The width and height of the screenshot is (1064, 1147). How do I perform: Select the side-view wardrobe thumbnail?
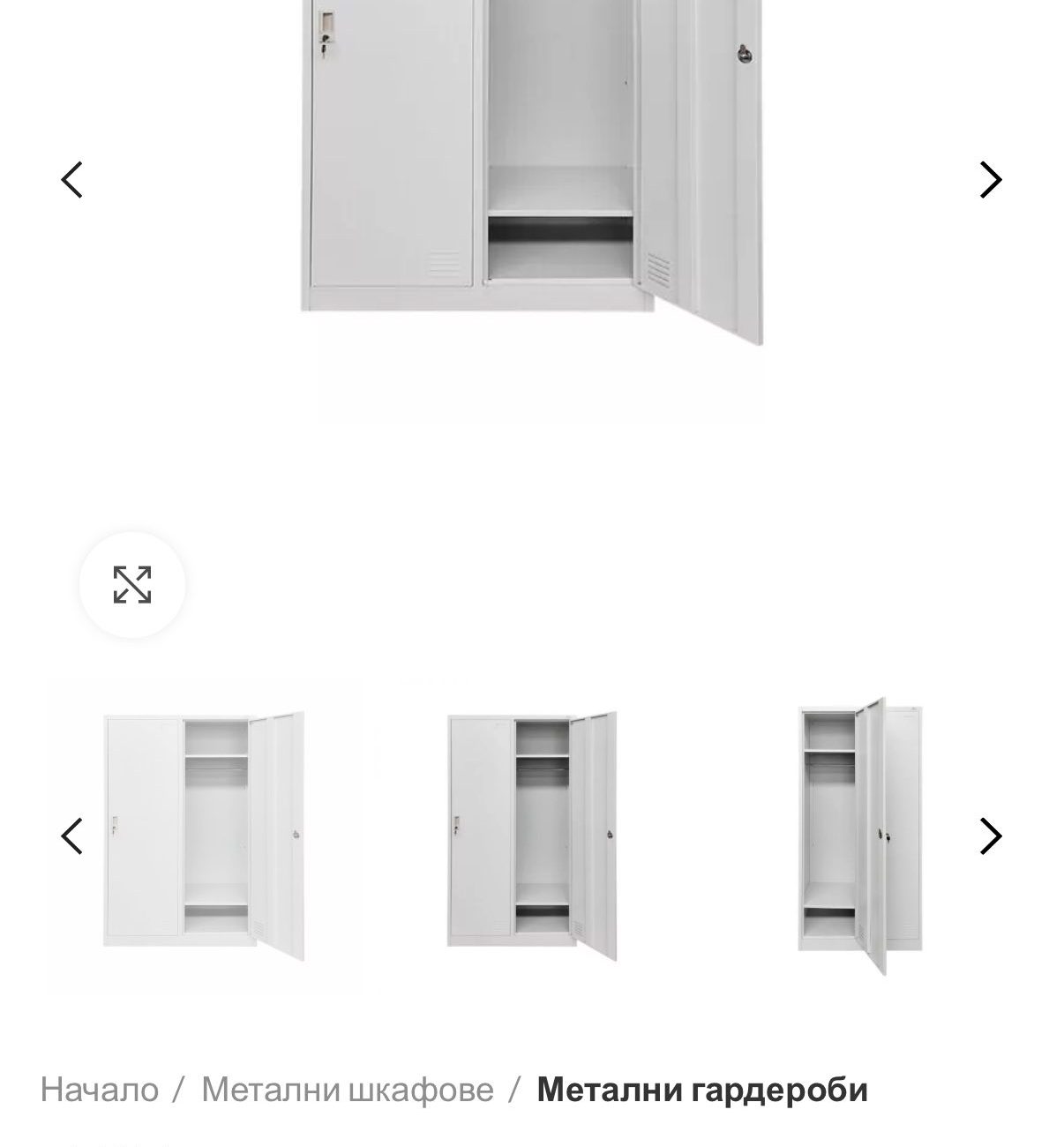tap(860, 836)
